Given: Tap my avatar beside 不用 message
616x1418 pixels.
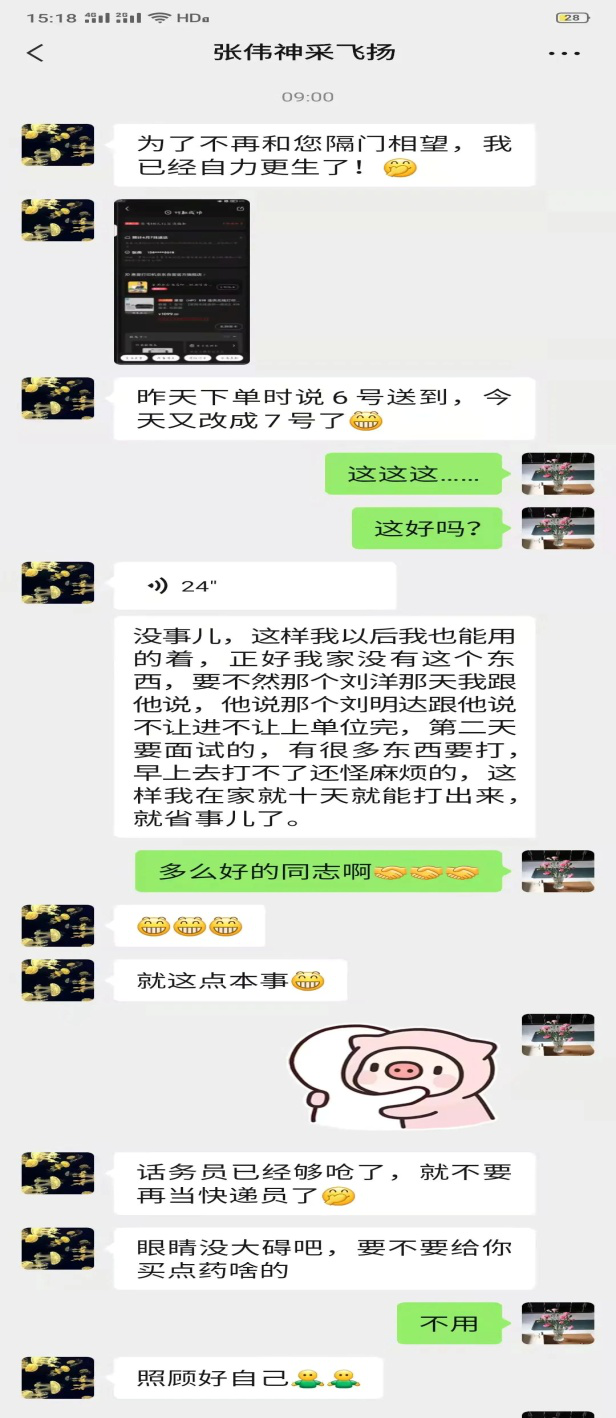Looking at the screenshot, I should click(558, 1323).
